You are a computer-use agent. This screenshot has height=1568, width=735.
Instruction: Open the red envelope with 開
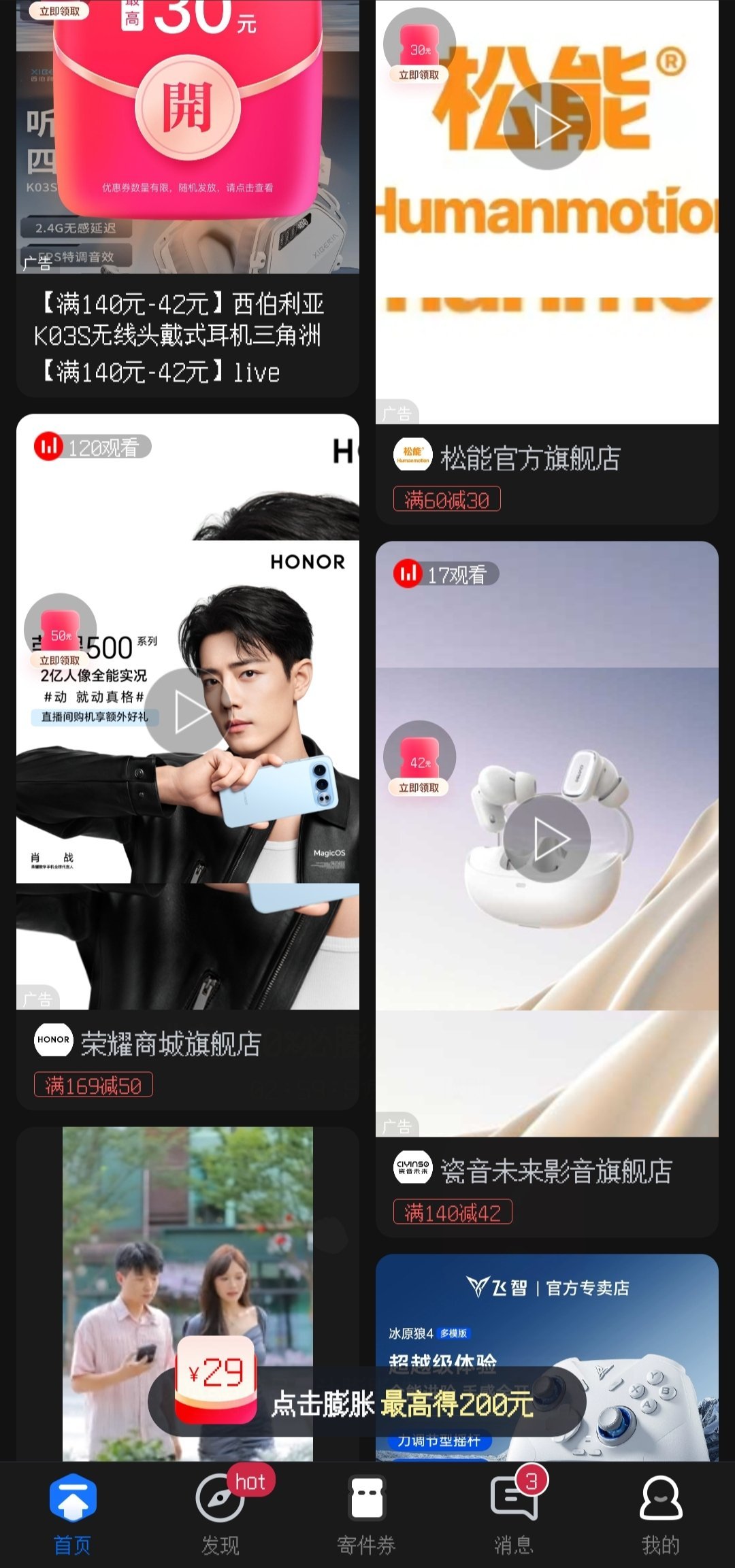point(187,108)
